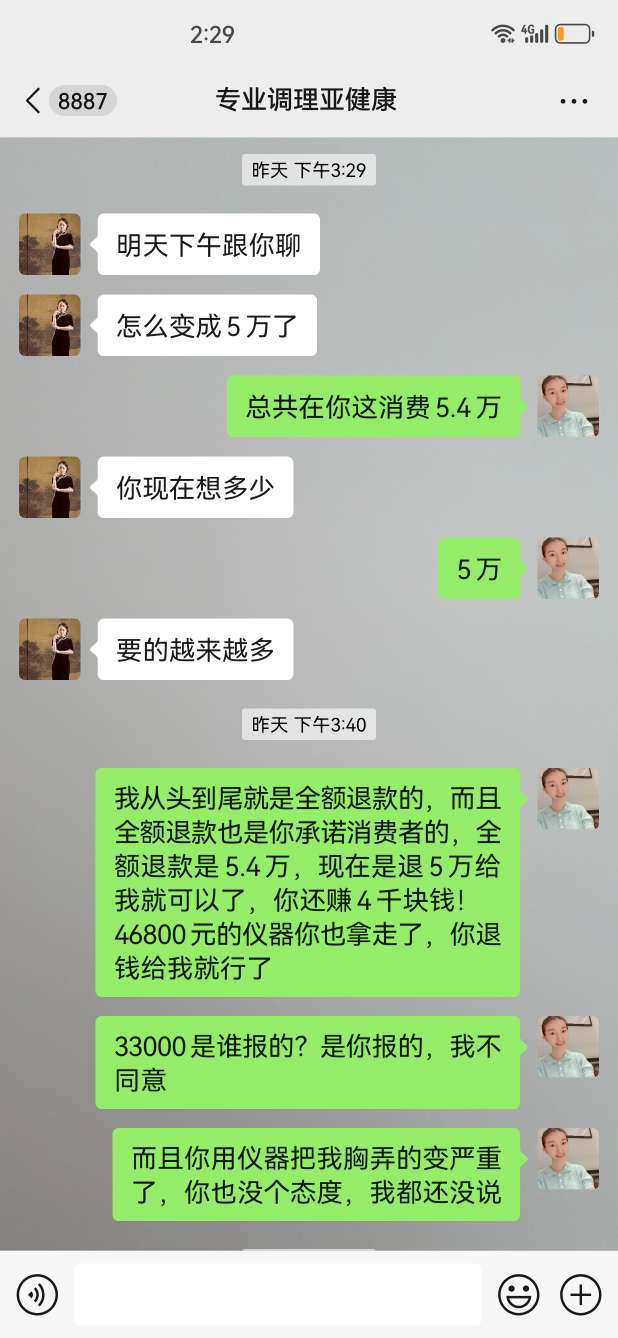618x1338 pixels.
Task: Open own avatar beside "5 万" message
Action: click(x=568, y=568)
